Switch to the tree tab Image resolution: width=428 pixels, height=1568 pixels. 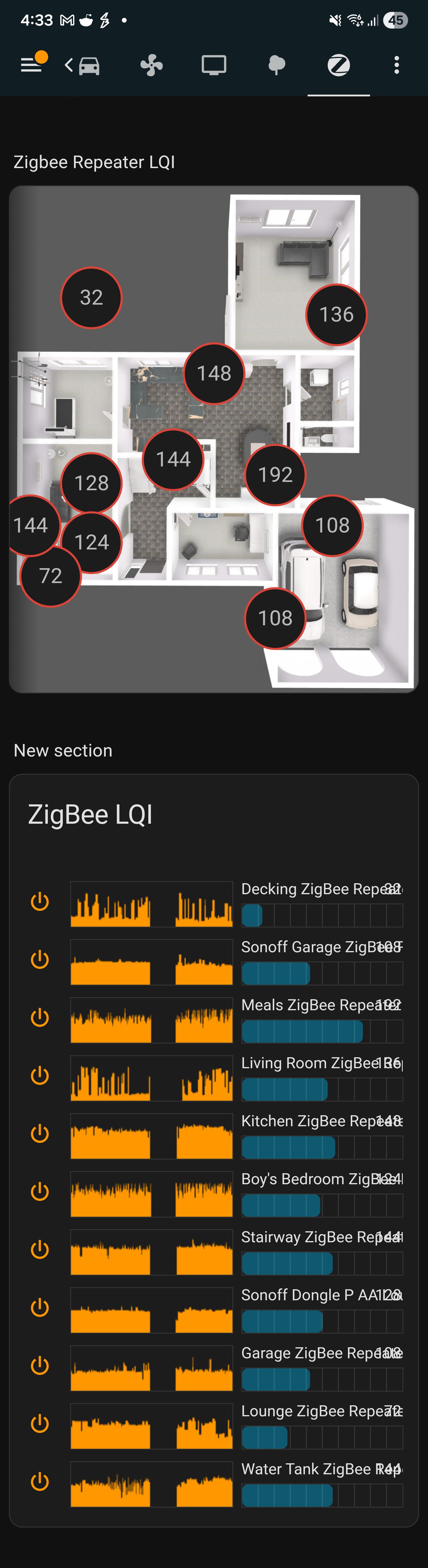(277, 65)
